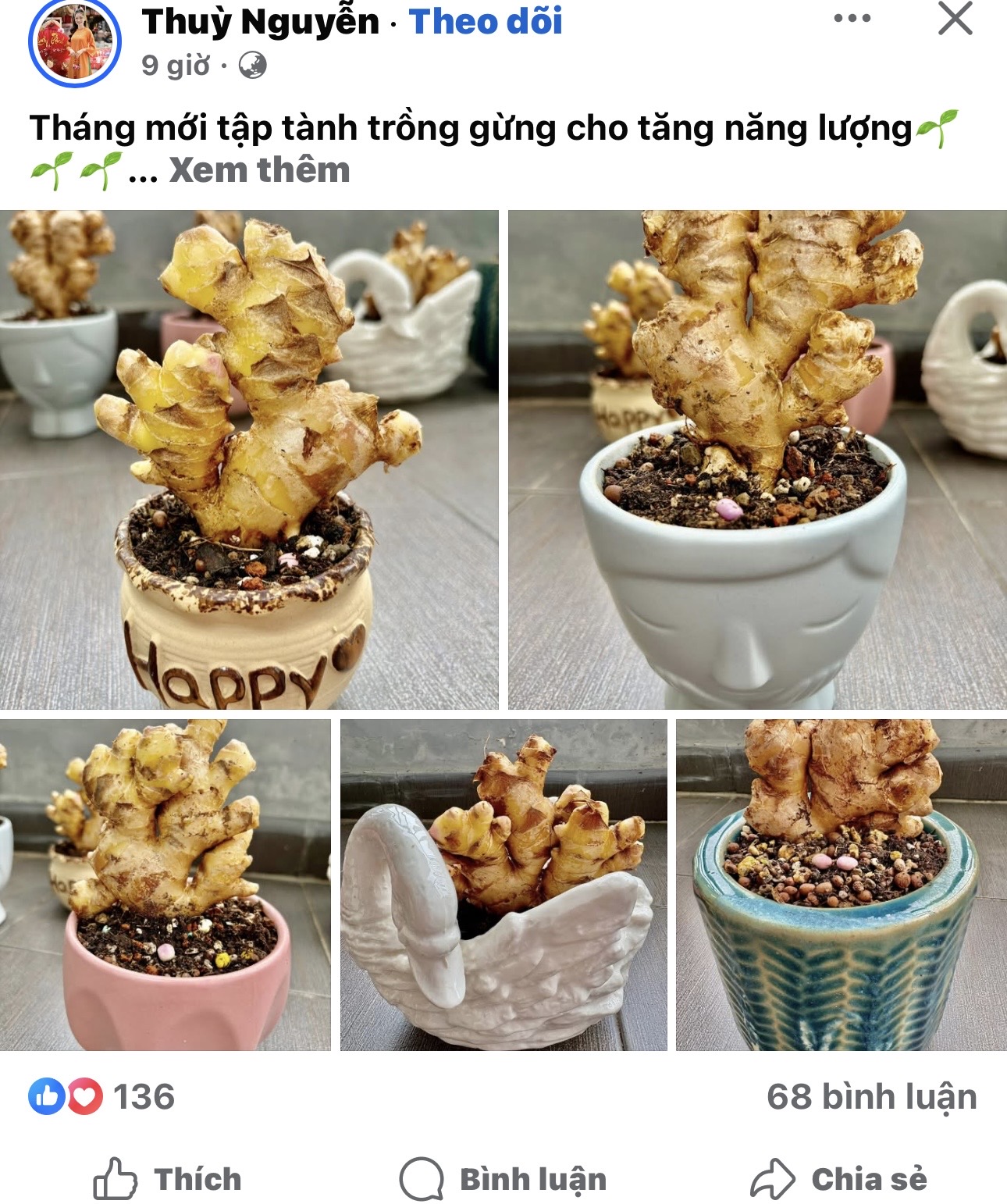
Task: View the 68 bình luận comment count
Action: point(872,1096)
